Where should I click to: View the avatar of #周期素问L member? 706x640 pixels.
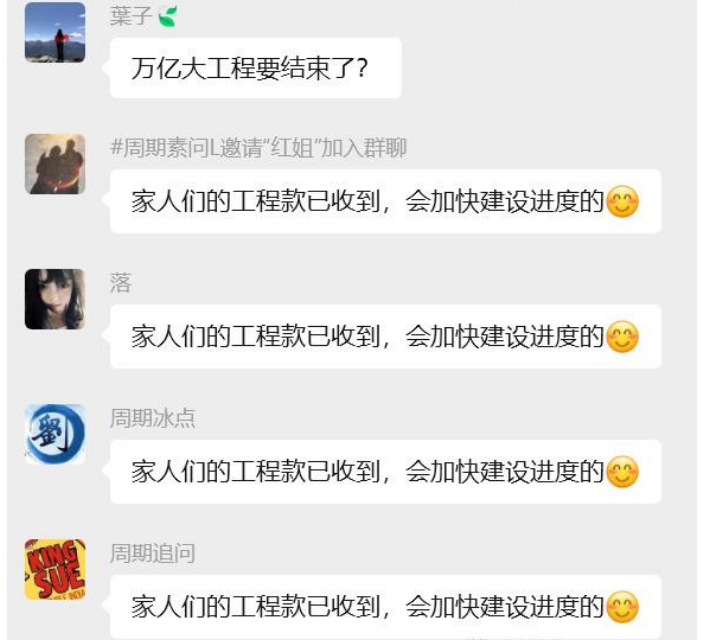click(x=54, y=164)
